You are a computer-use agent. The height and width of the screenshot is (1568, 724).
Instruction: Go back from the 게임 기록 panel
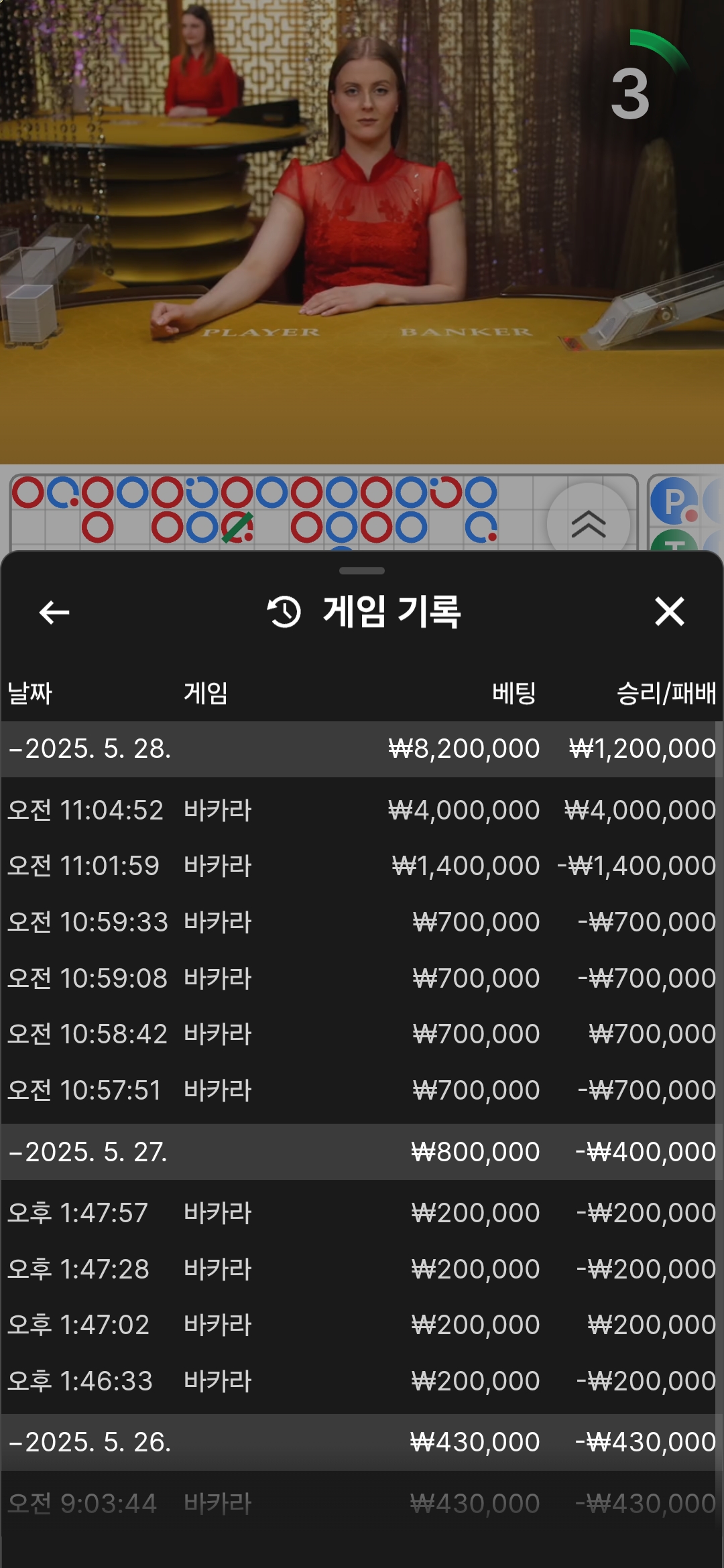point(54,612)
